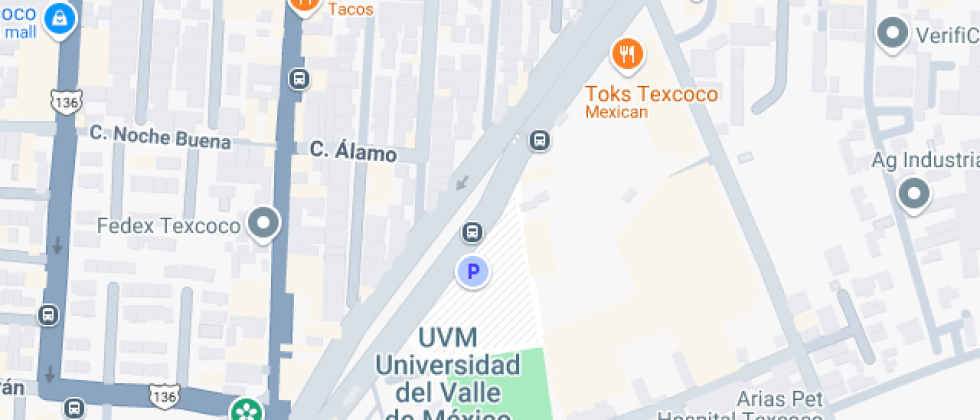Select the Fedex Texcoco map pin
Screen dimensions: 980x420
point(264,224)
